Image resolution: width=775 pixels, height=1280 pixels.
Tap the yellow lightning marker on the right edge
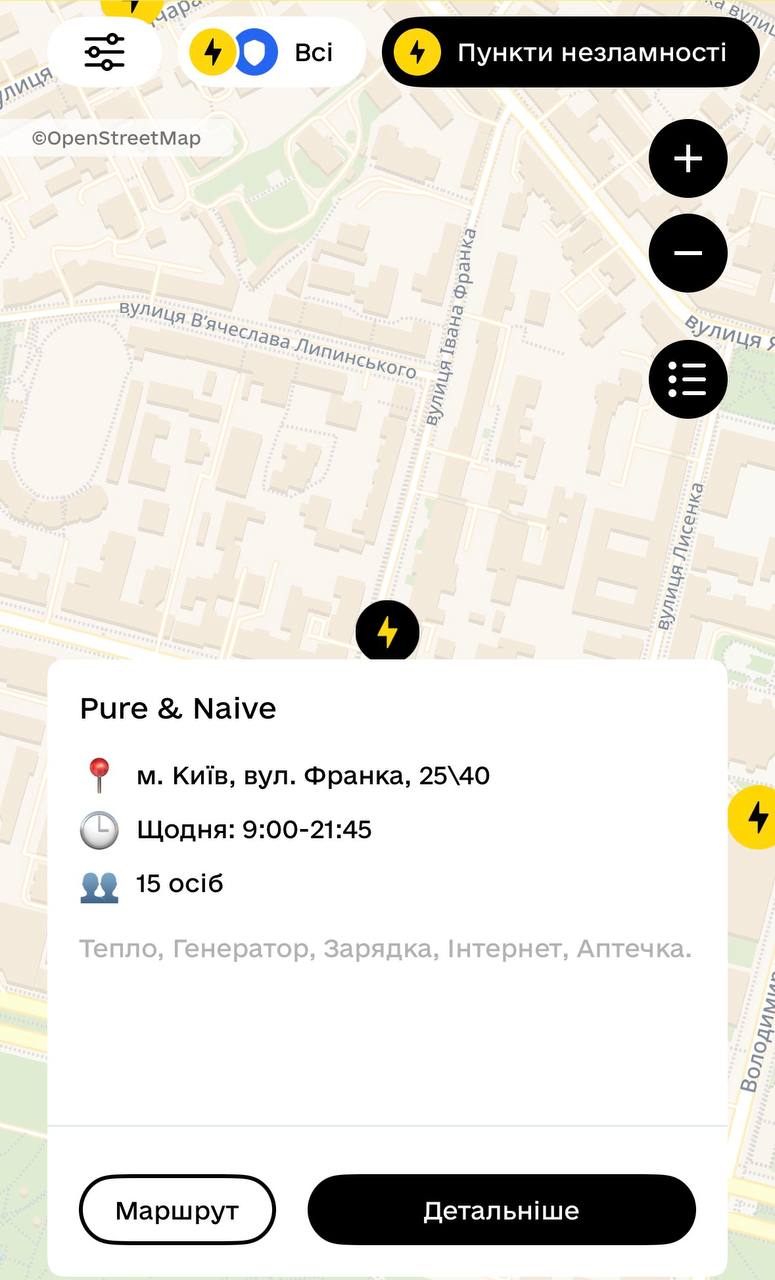[x=756, y=817]
